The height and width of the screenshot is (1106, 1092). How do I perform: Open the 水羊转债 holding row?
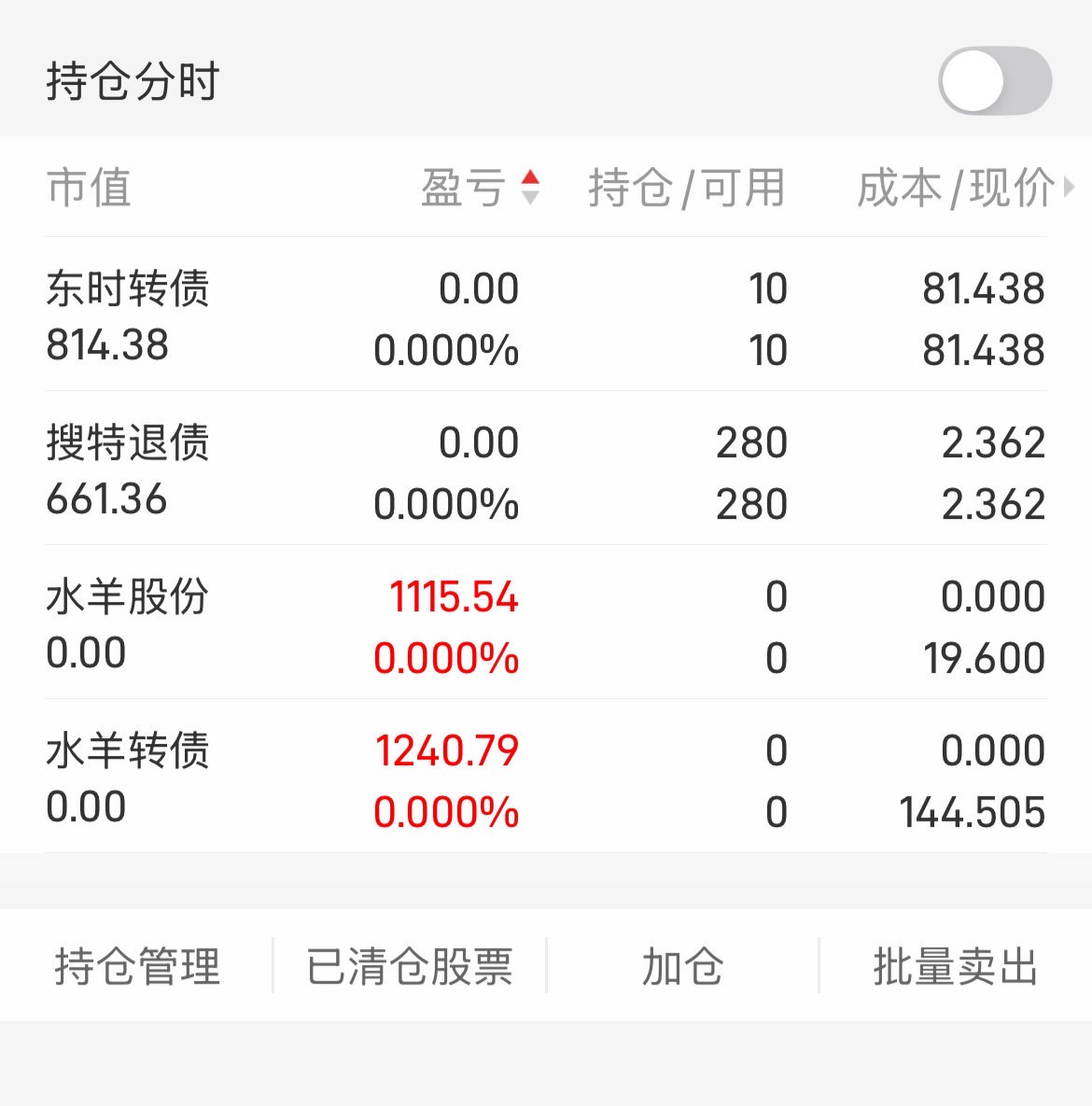click(546, 776)
